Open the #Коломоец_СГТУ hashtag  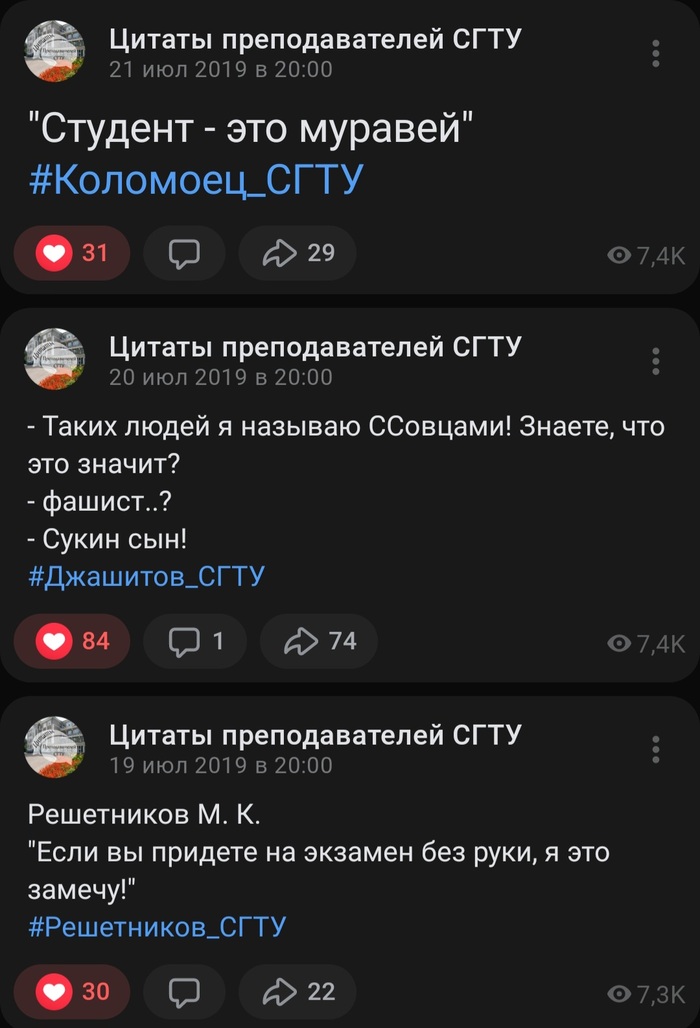tap(196, 180)
